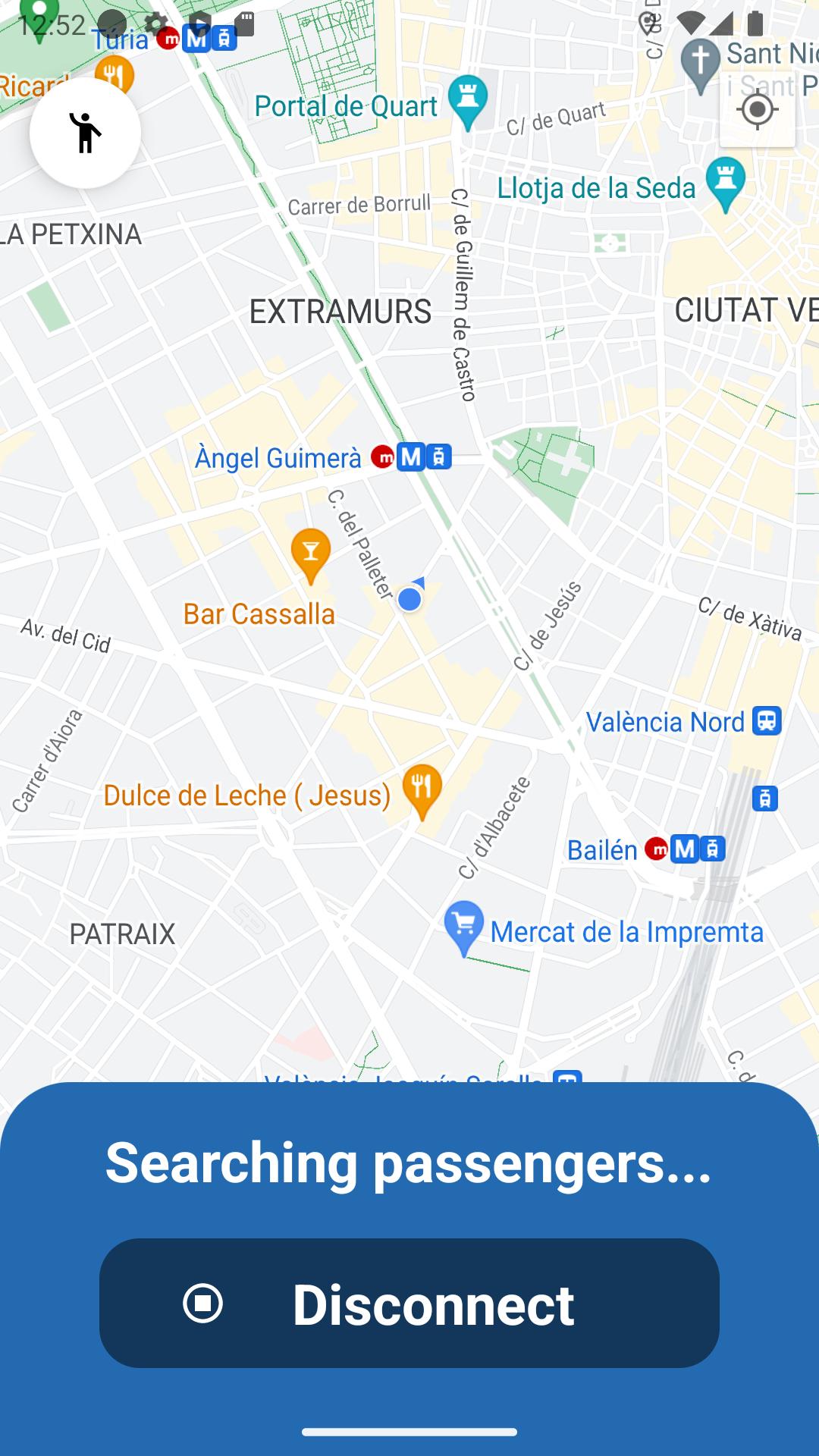Tap the Disconnect button
This screenshot has height=1456, width=819.
point(409,1303)
